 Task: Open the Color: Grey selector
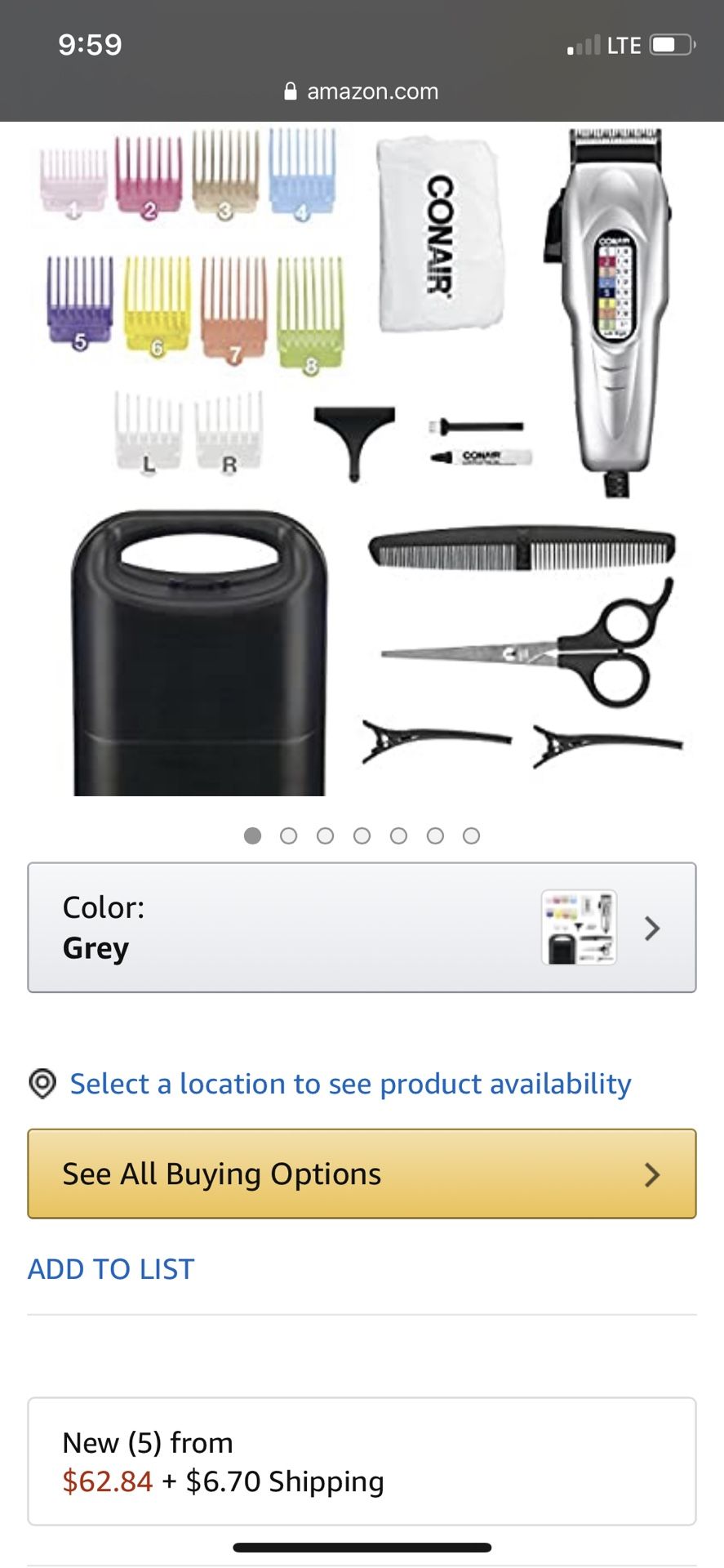362,928
